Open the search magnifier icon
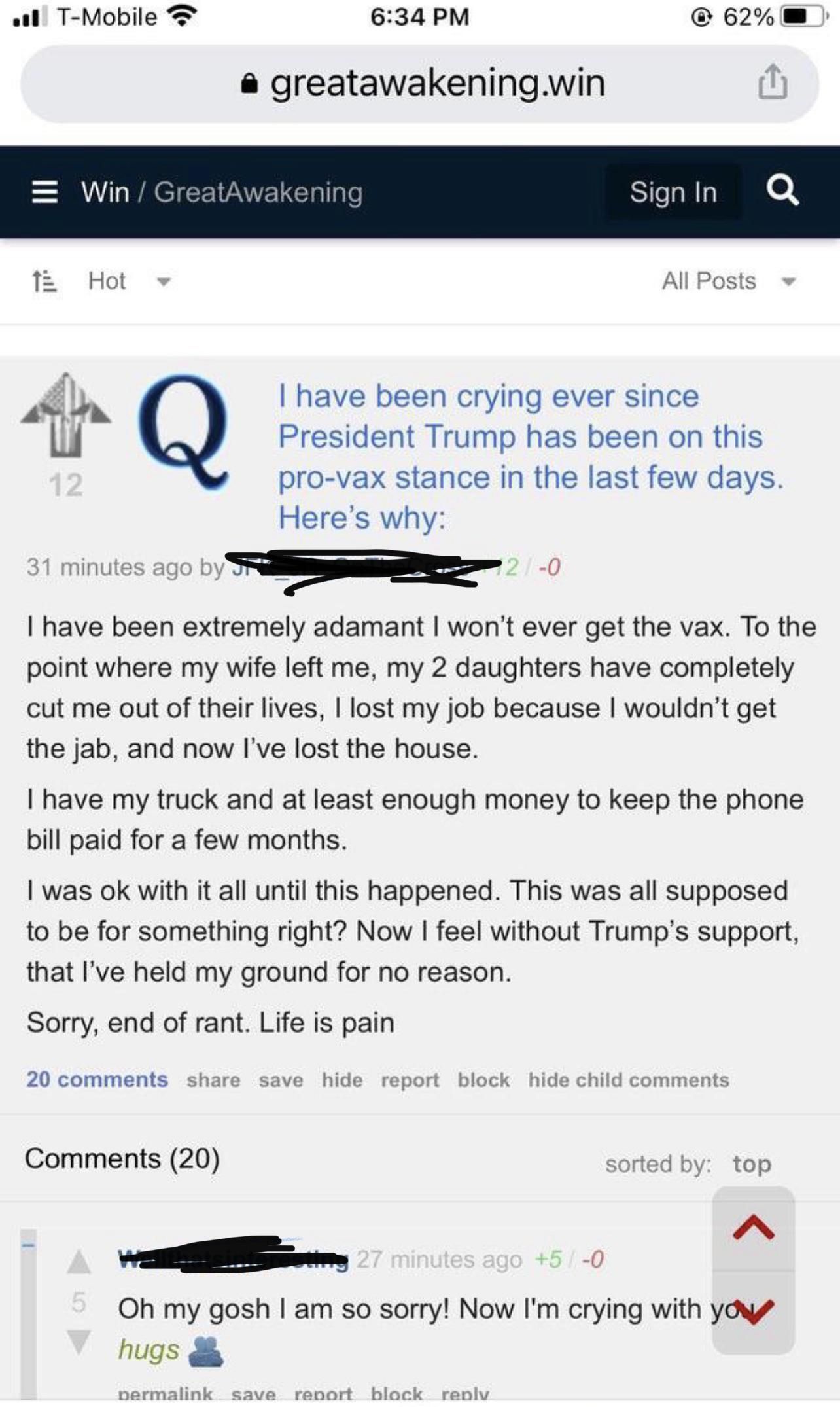Viewport: 840px width, 1407px height. pyautogui.click(x=782, y=191)
